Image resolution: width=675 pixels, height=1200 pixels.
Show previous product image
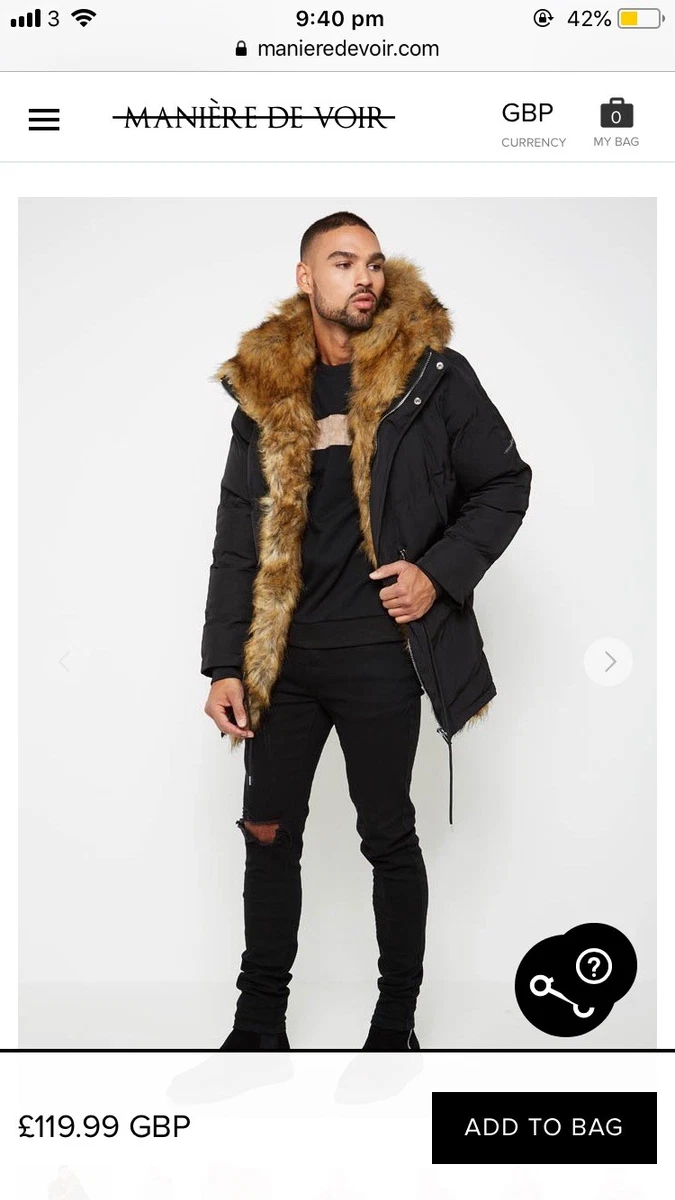click(66, 662)
